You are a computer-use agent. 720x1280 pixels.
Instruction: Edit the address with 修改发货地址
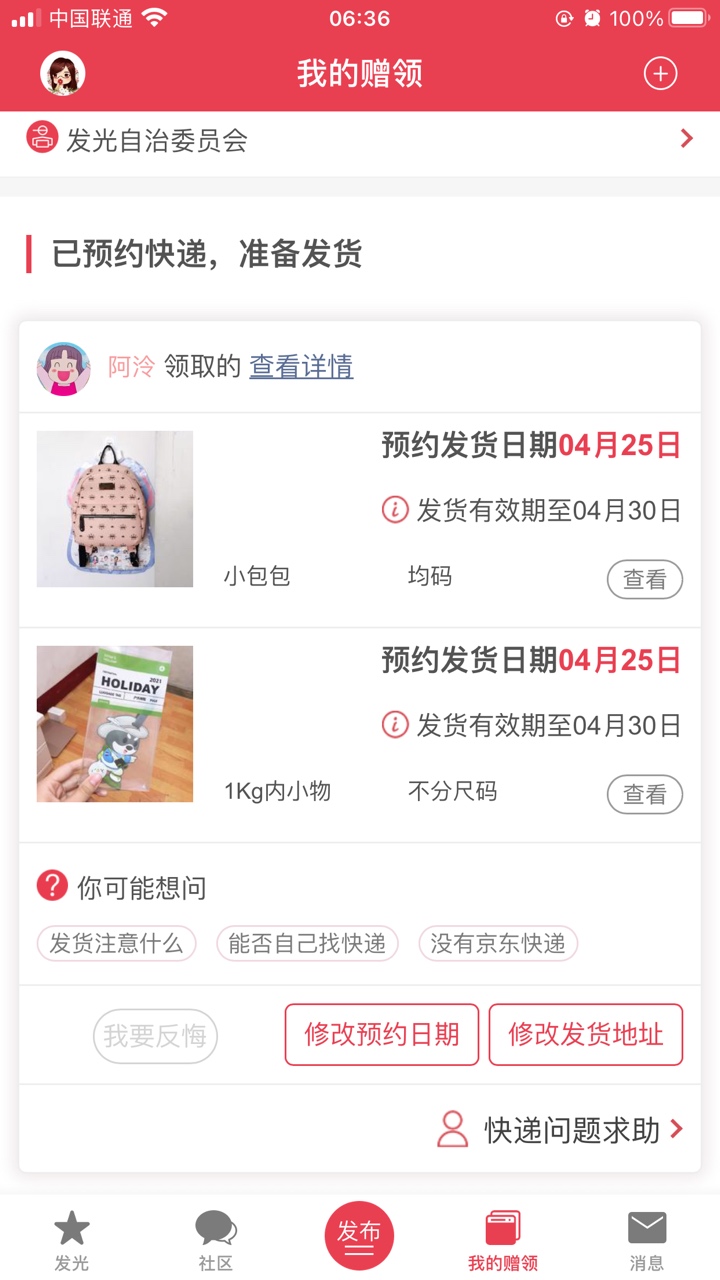(586, 1035)
